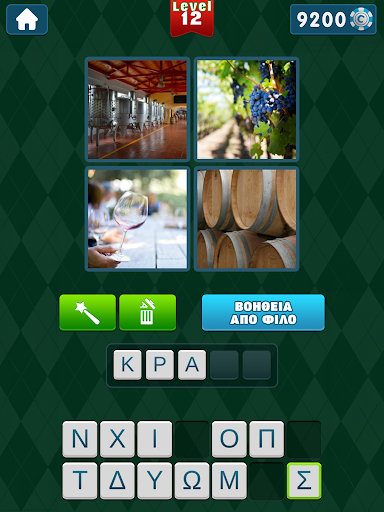This screenshot has height=512, width=384.
Task: Pick the letter tile Ι
Action: tap(155, 439)
